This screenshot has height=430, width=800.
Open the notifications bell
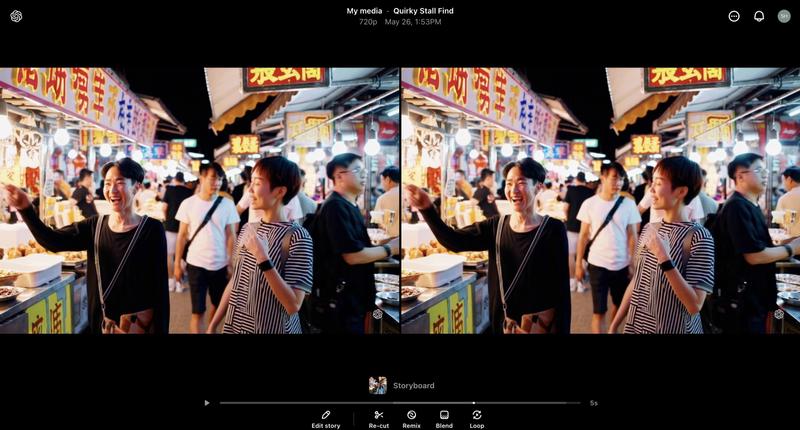(759, 16)
